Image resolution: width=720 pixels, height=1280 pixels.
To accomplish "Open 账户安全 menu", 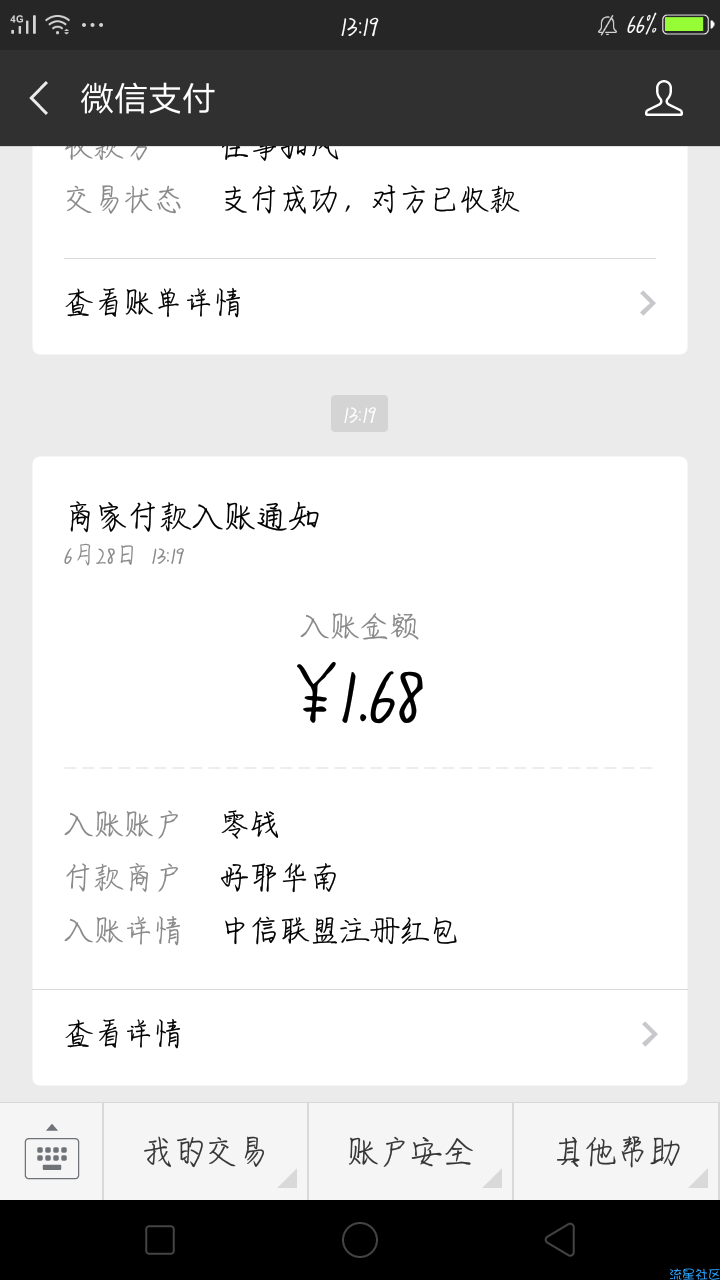I will [410, 1152].
